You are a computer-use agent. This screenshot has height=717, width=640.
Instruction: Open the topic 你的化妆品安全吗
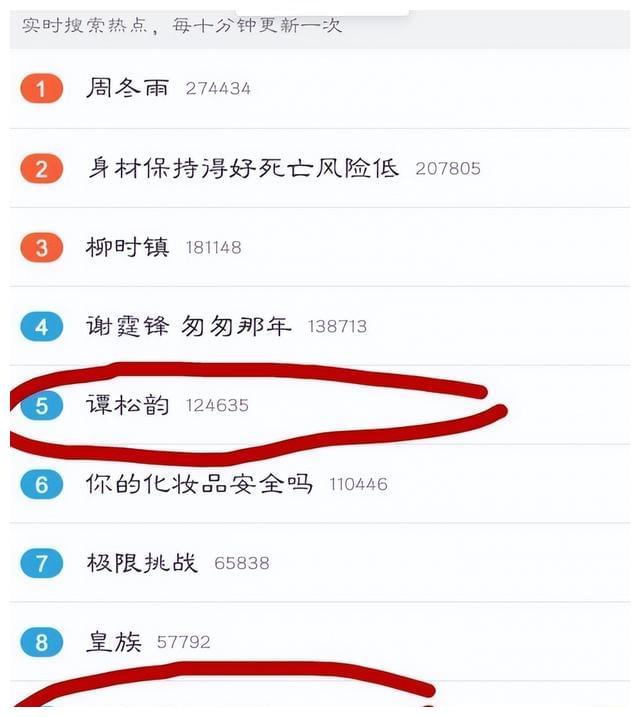click(199, 484)
